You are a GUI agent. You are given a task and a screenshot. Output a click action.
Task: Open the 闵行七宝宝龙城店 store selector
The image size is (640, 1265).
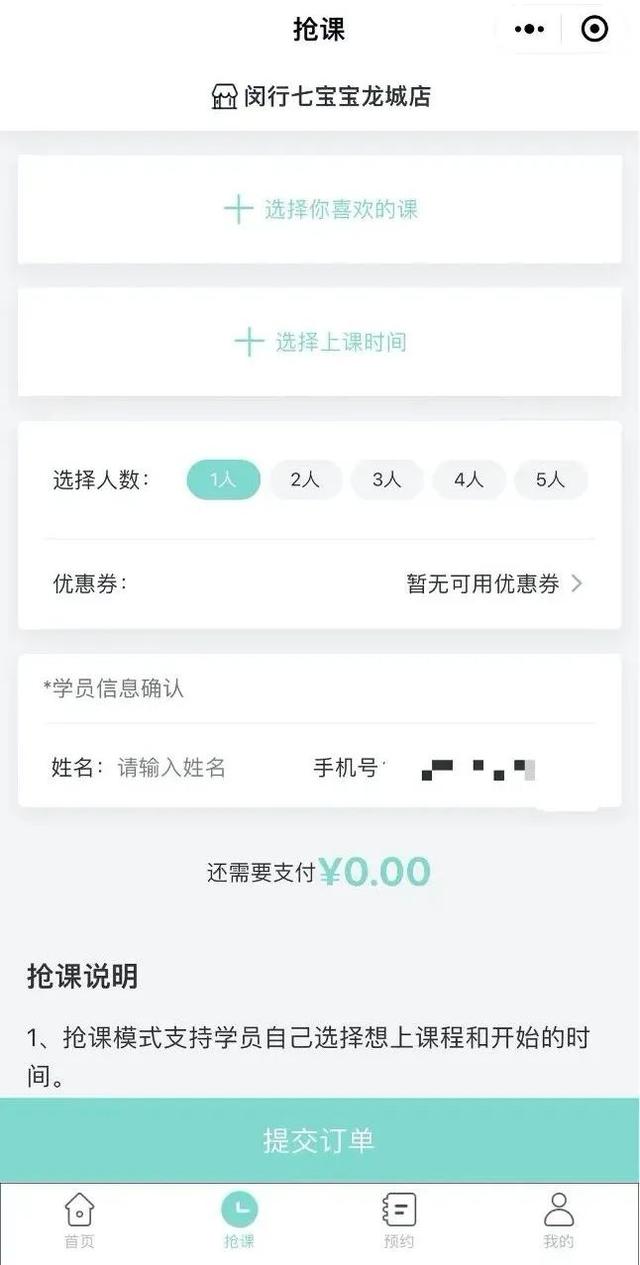320,97
